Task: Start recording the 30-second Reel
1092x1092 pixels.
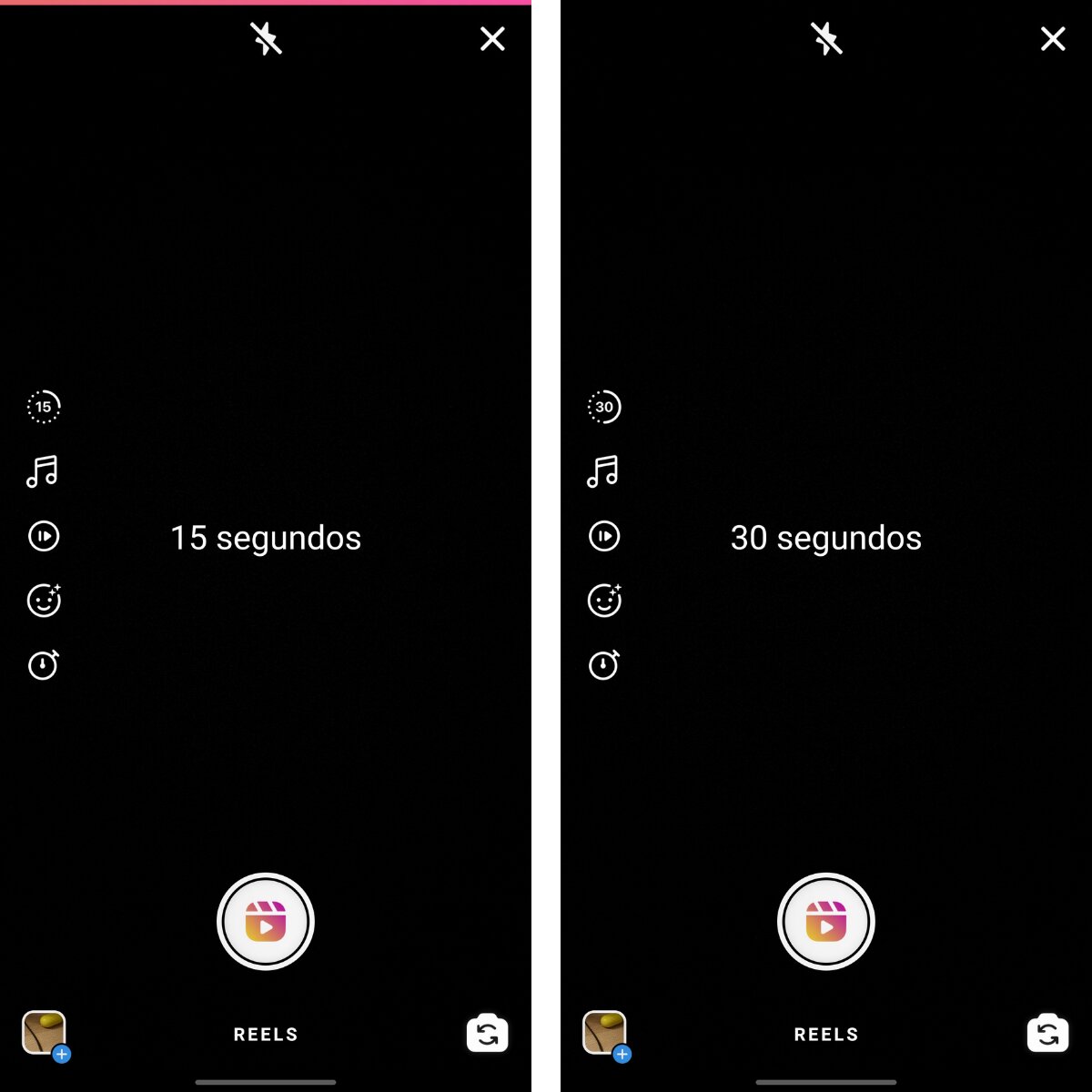Action: (x=826, y=922)
